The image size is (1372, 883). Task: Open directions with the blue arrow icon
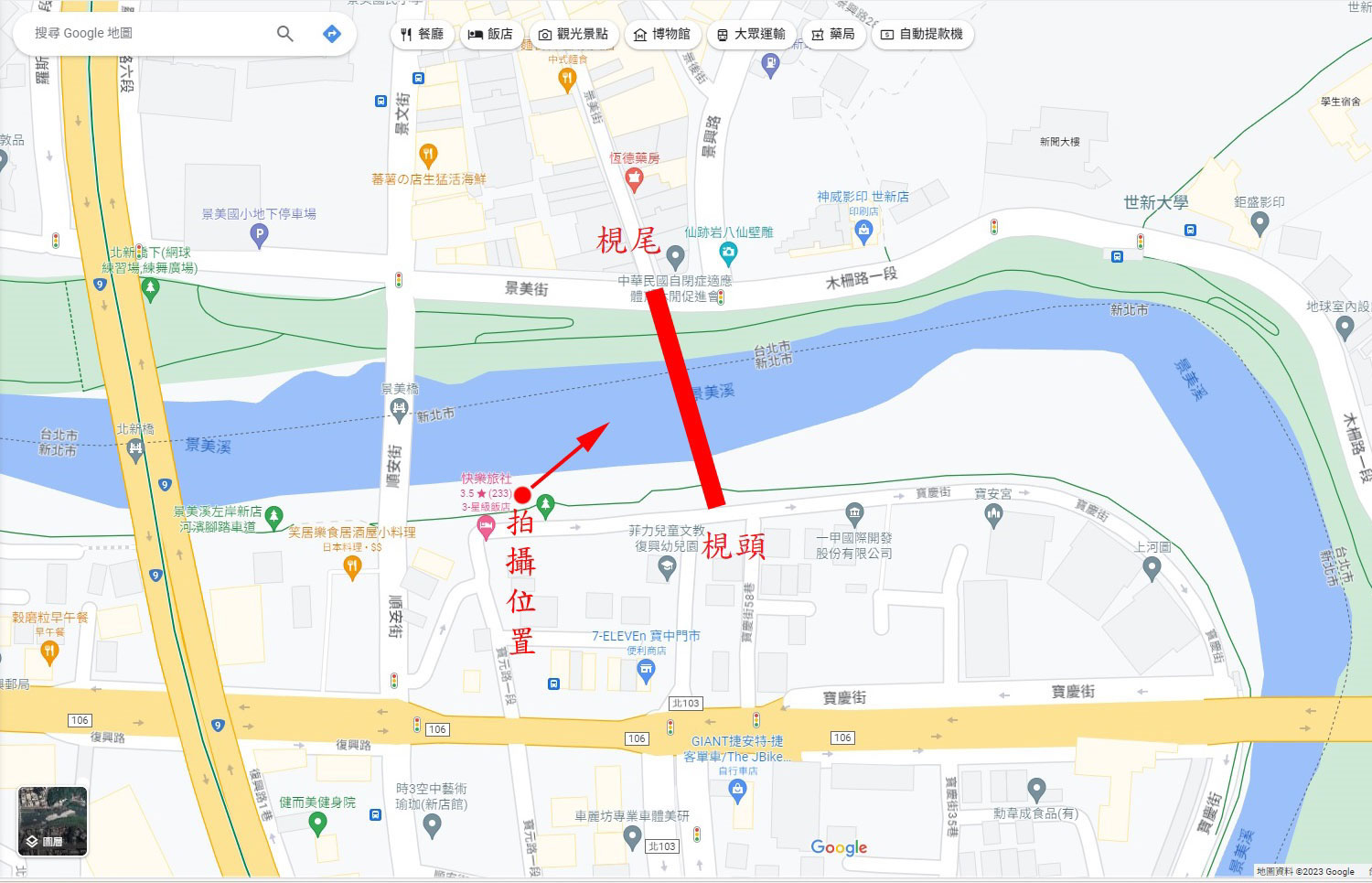[332, 34]
